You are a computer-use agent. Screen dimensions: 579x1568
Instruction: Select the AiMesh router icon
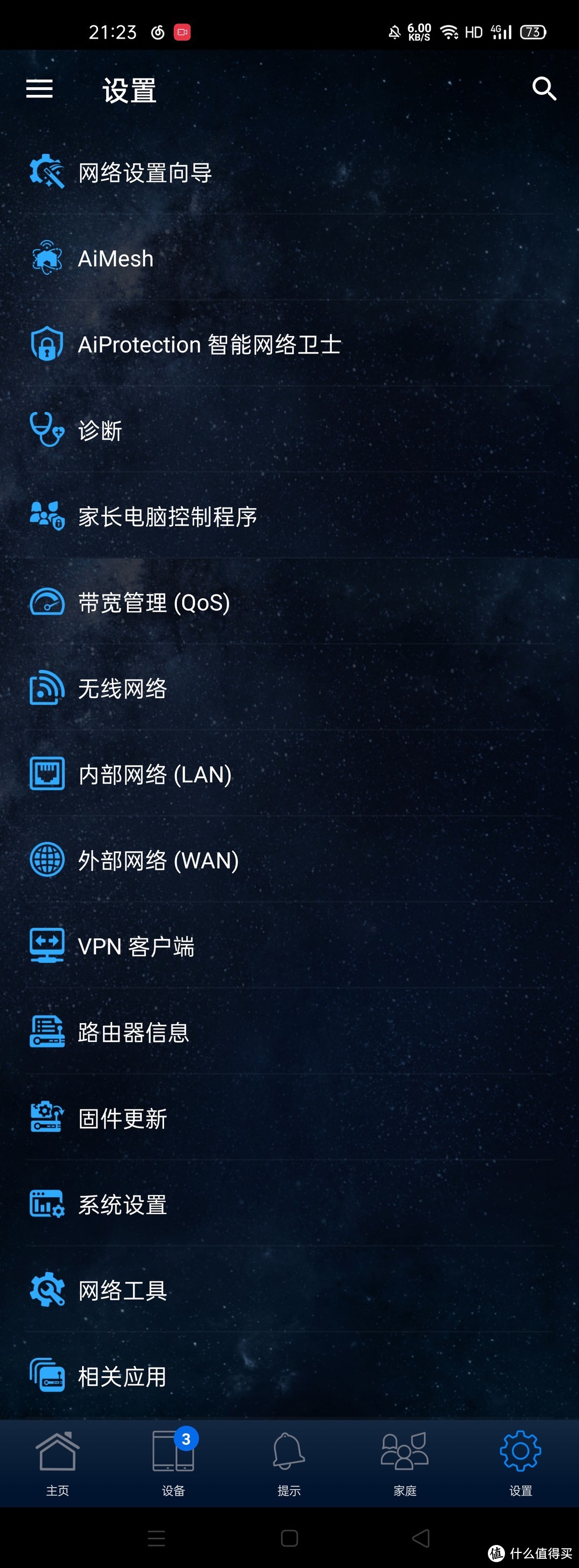(x=46, y=258)
